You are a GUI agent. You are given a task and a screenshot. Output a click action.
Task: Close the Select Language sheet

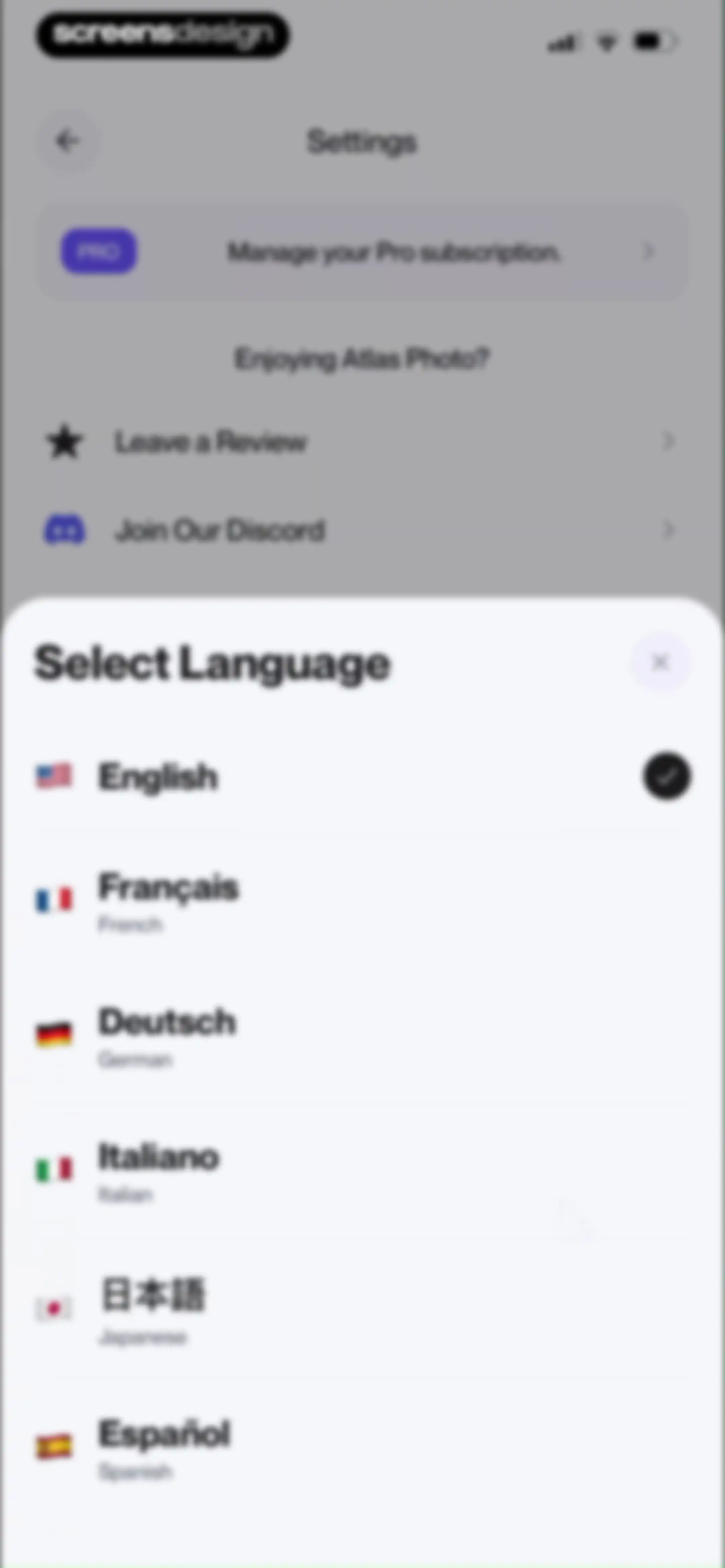click(x=660, y=662)
